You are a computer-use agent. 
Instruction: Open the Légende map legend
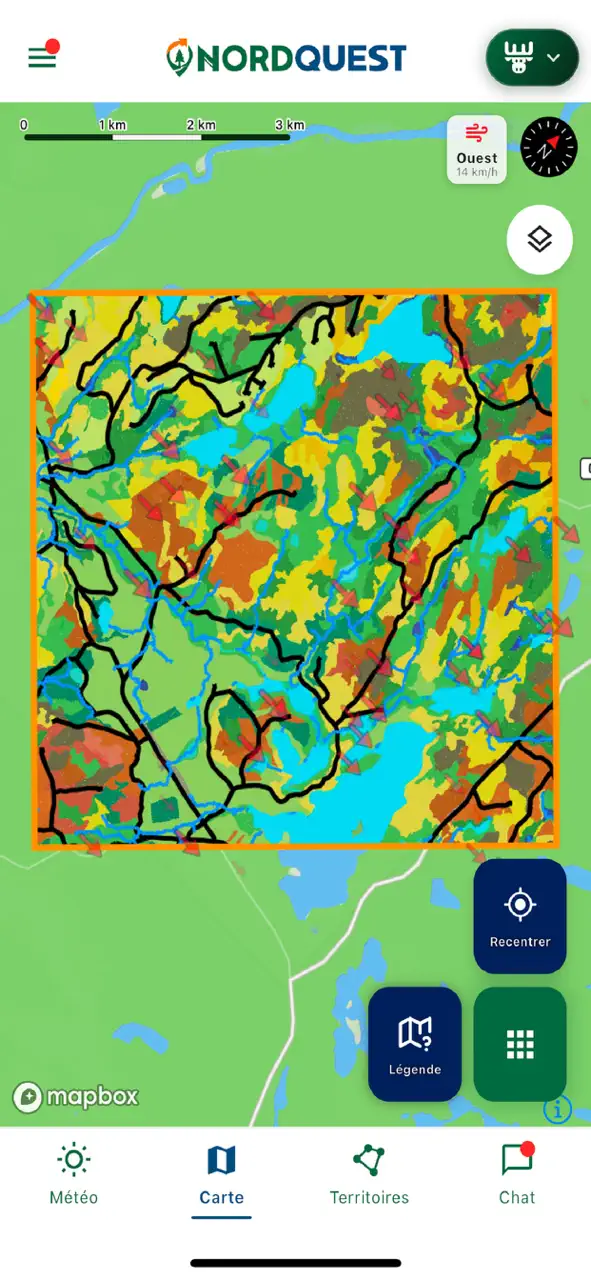415,1044
